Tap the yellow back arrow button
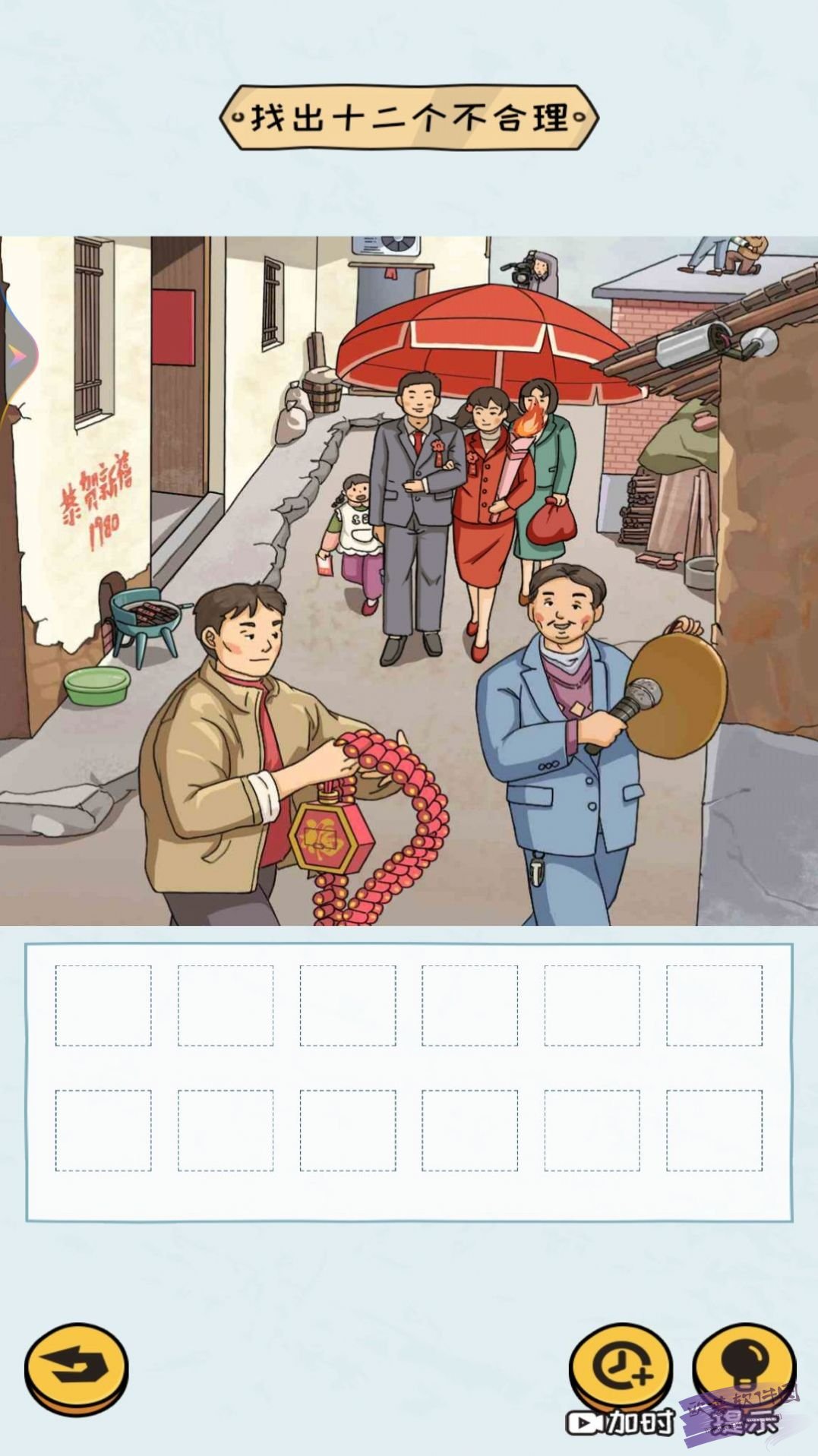 76,1369
